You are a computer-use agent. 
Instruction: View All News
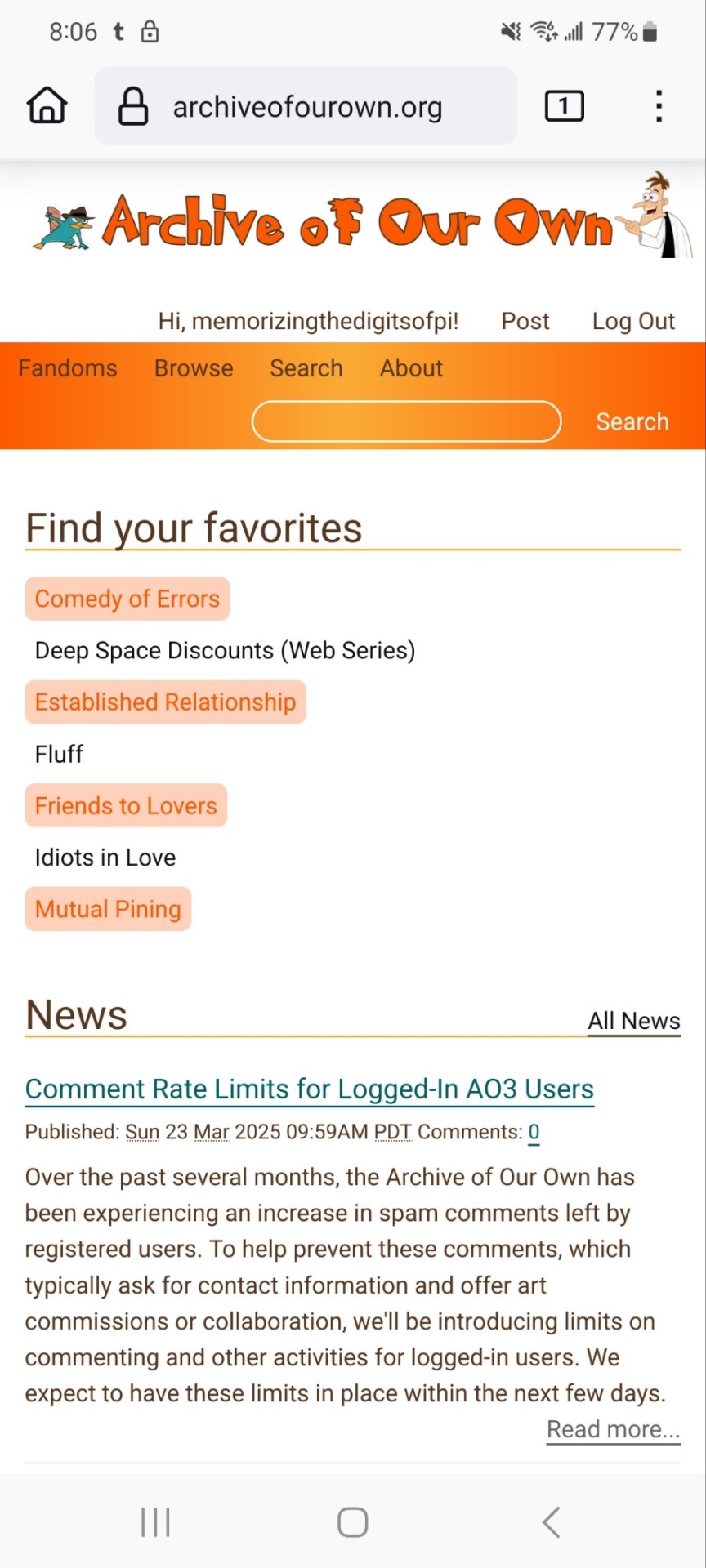pos(633,1021)
